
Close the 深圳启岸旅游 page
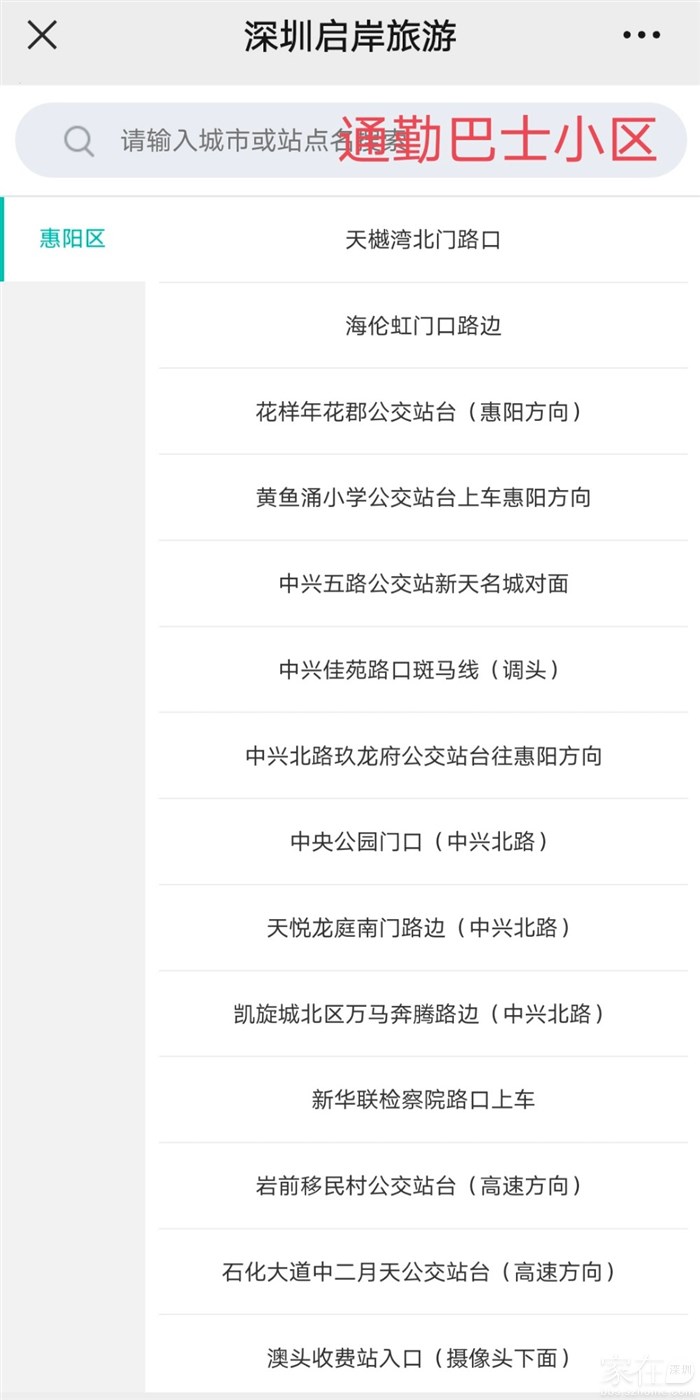tap(42, 36)
